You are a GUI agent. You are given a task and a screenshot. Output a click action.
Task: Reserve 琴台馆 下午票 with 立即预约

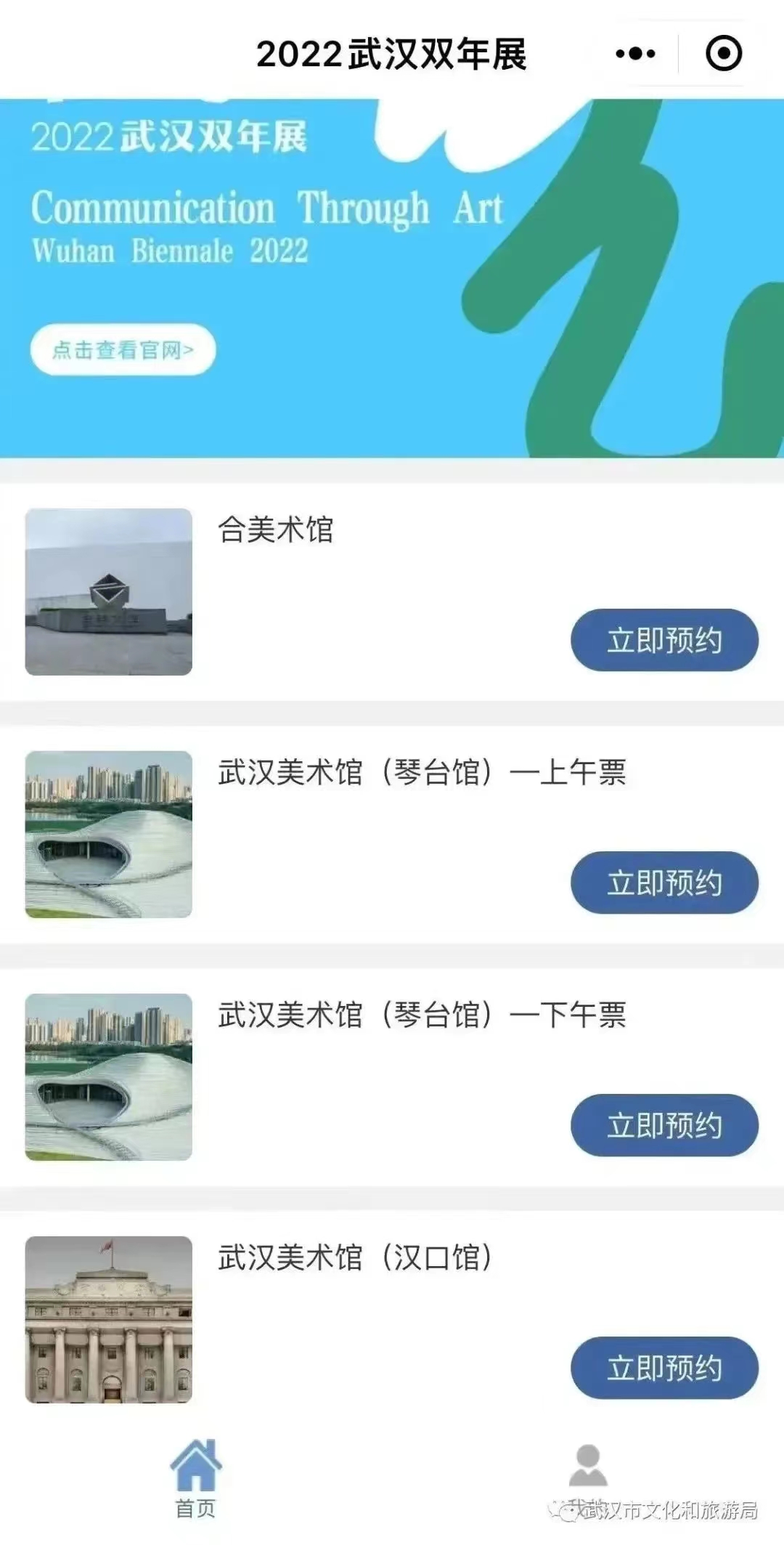pos(664,1125)
